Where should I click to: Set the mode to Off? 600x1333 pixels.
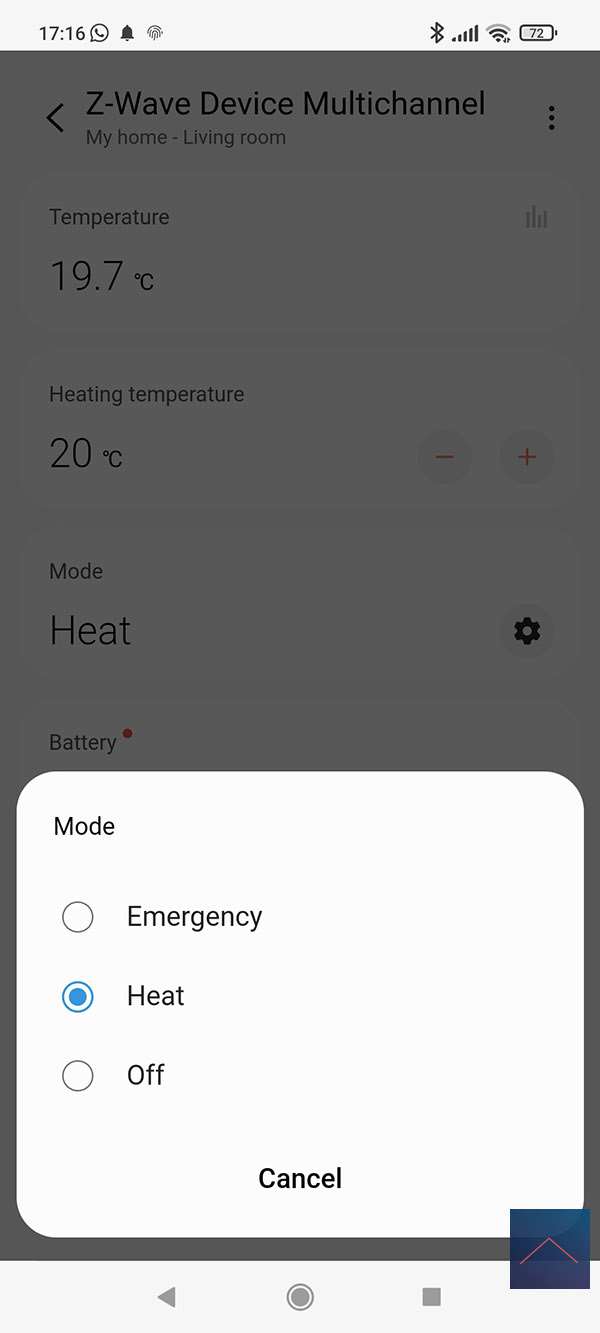pyautogui.click(x=78, y=1075)
